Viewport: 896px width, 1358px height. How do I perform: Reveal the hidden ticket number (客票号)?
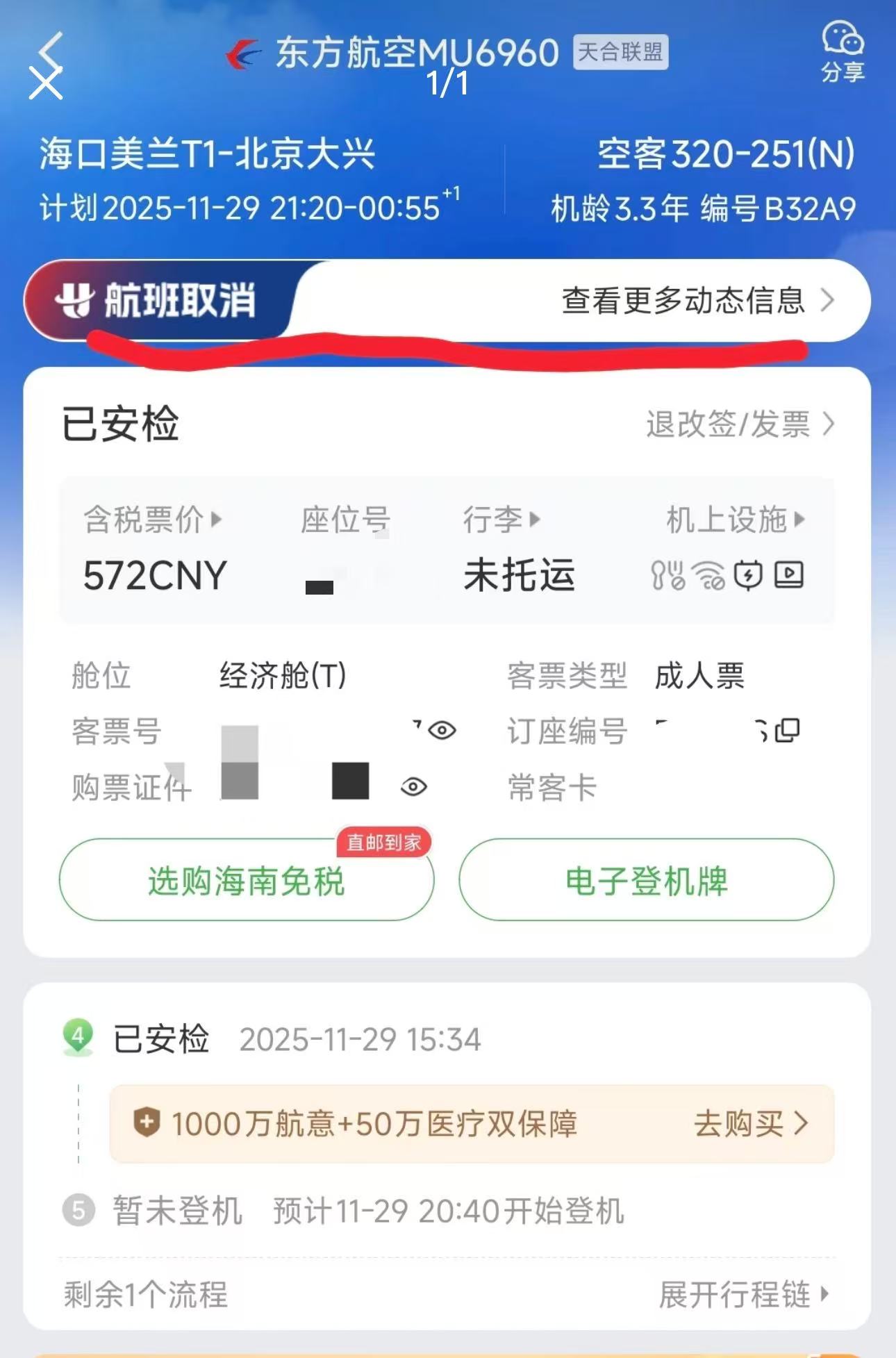point(442,731)
